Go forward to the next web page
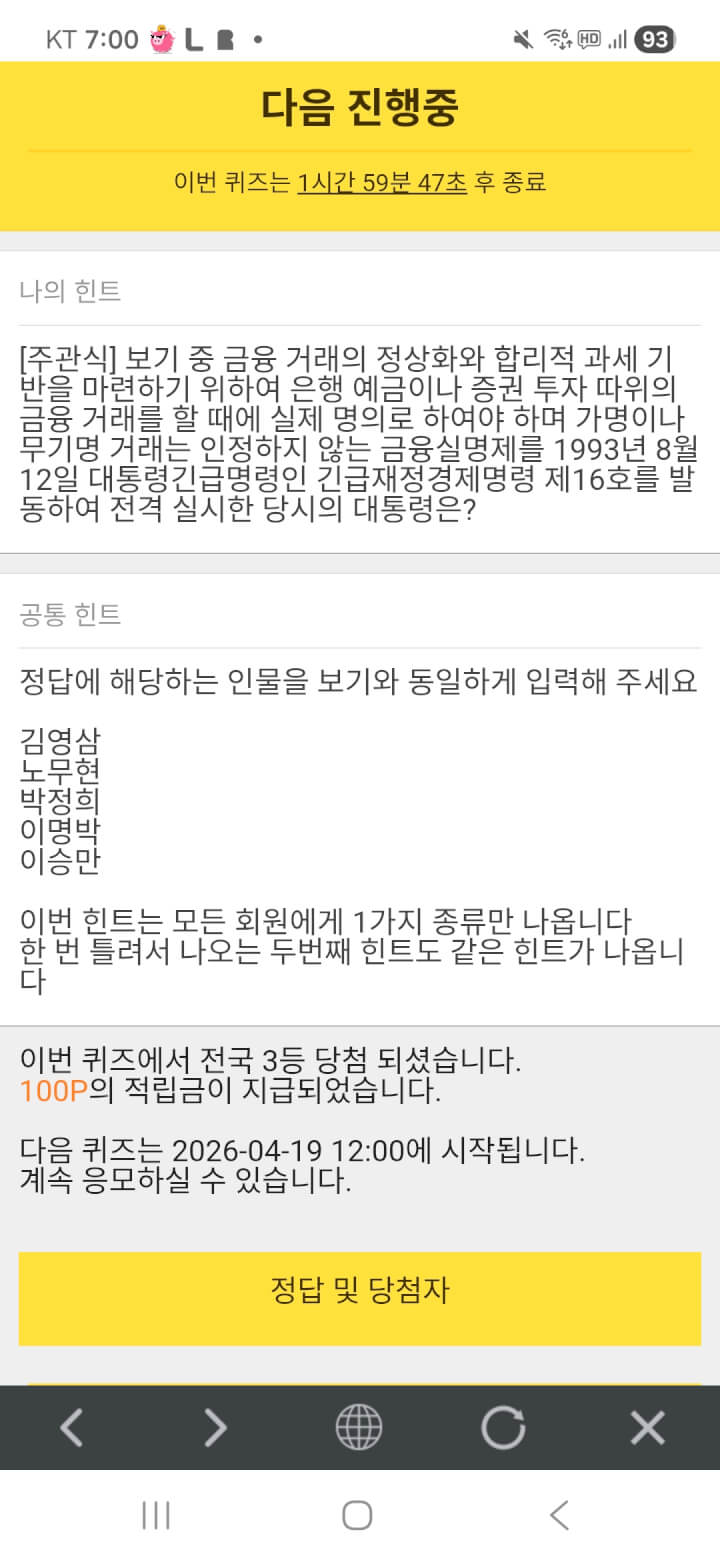This screenshot has width=720, height=1560. pyautogui.click(x=215, y=1427)
